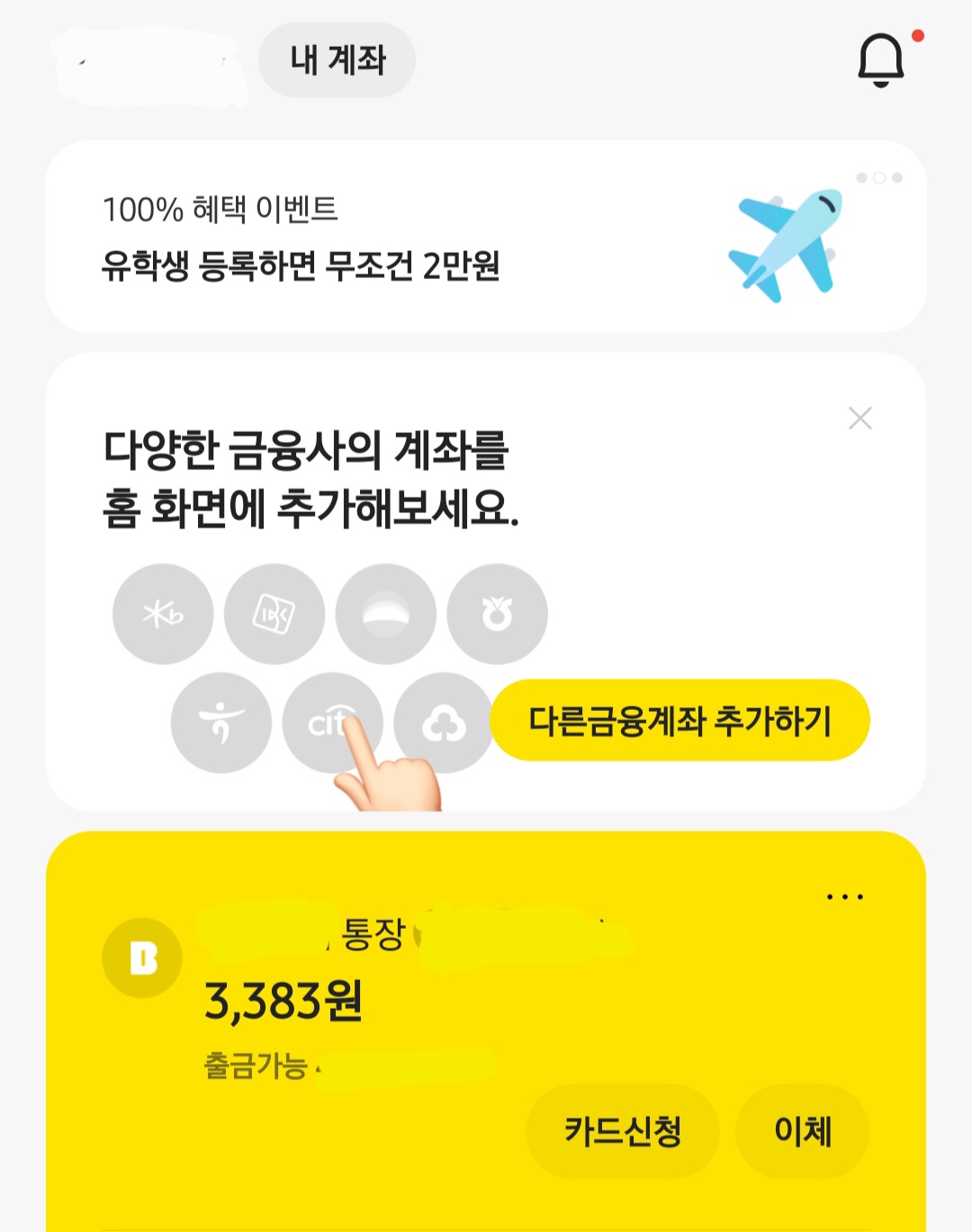
Task: Select the fruit-shaped bank logo icon
Action: [498, 613]
